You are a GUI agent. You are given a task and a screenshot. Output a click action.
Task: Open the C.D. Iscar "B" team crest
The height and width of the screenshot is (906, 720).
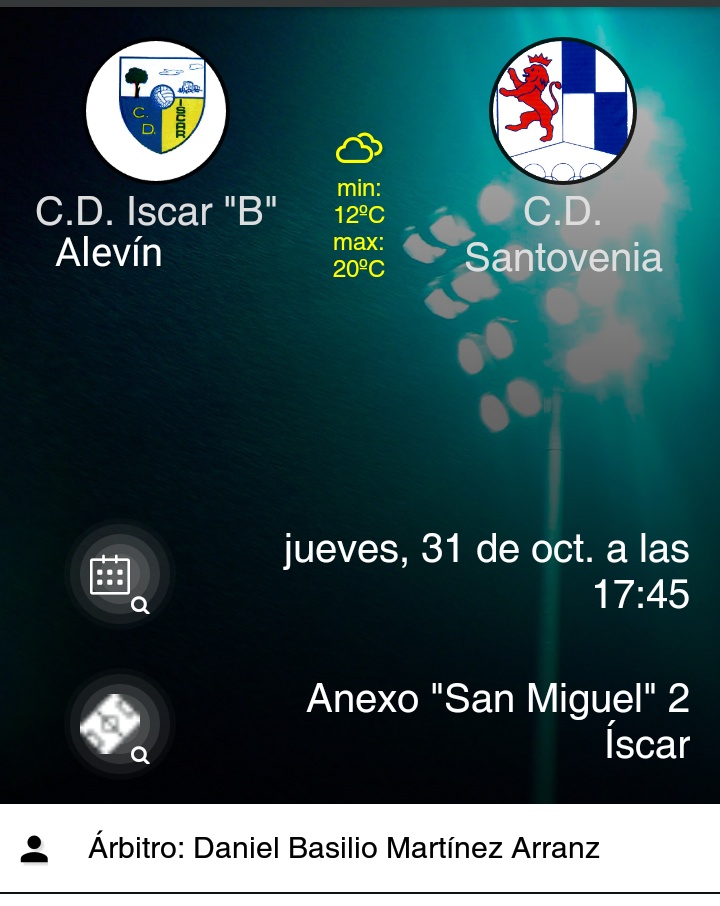(156, 110)
